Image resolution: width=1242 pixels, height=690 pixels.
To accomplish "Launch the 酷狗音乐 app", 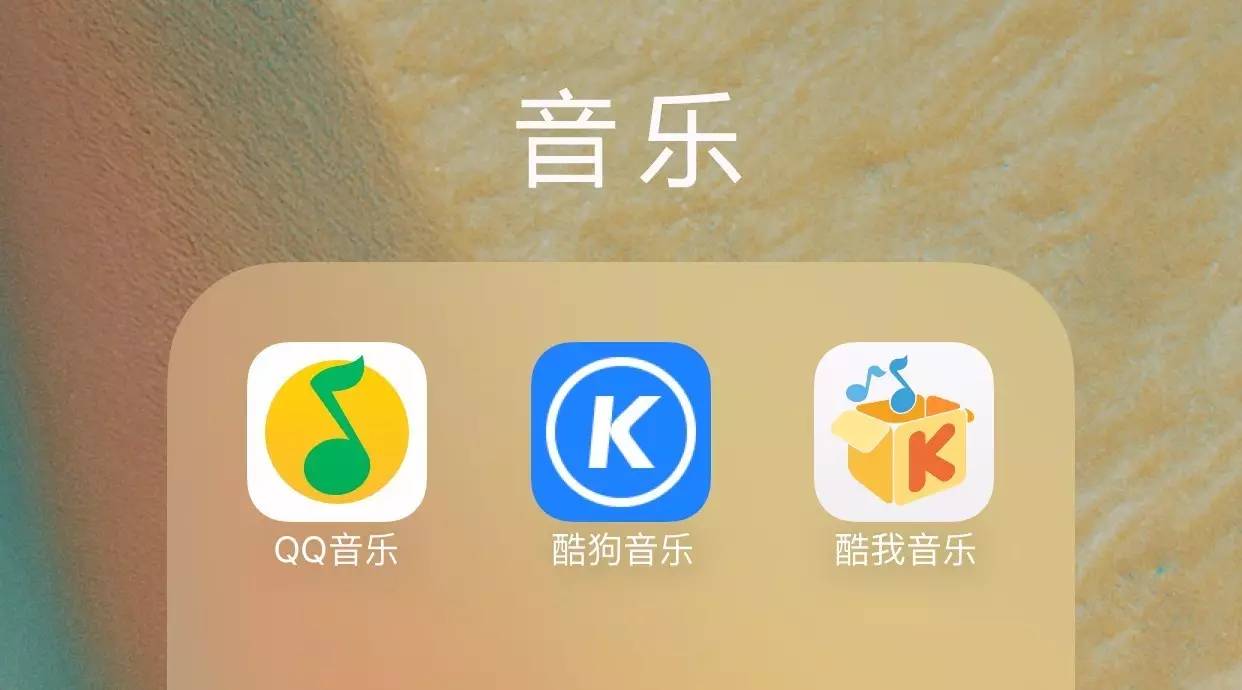I will [621, 431].
